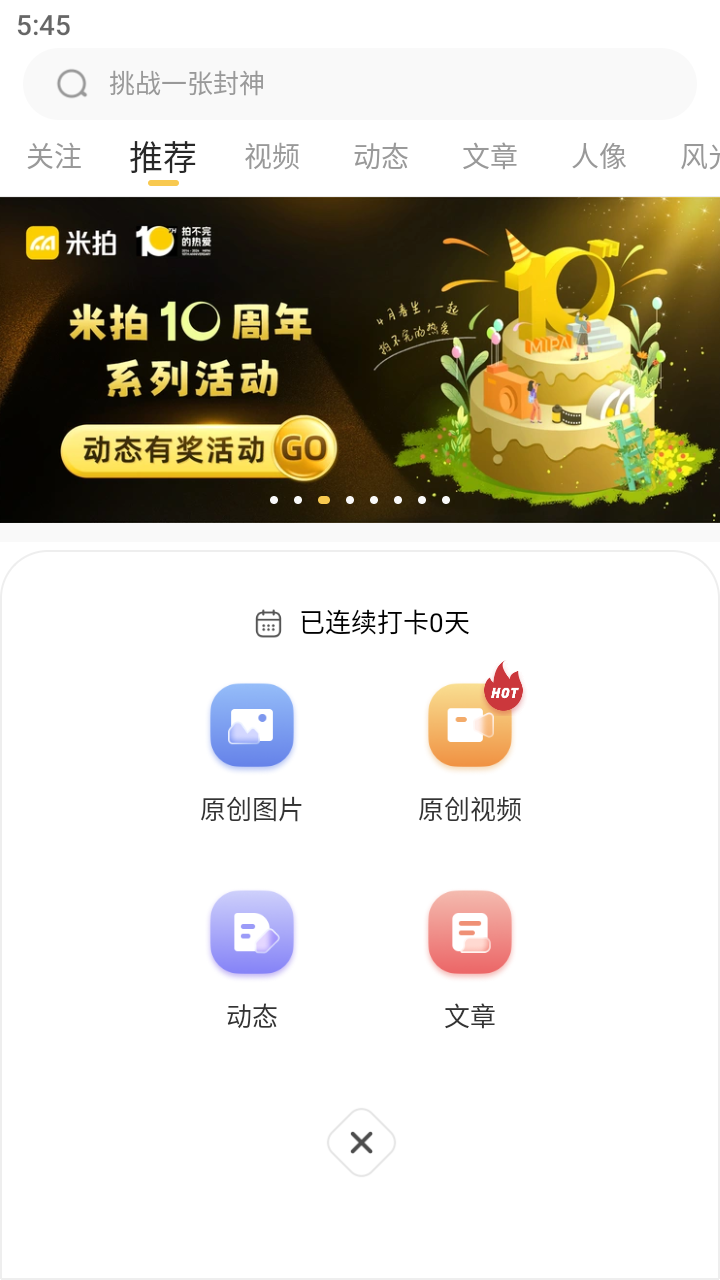Select the 动态 post creation icon
This screenshot has width=720, height=1280.
click(x=251, y=932)
